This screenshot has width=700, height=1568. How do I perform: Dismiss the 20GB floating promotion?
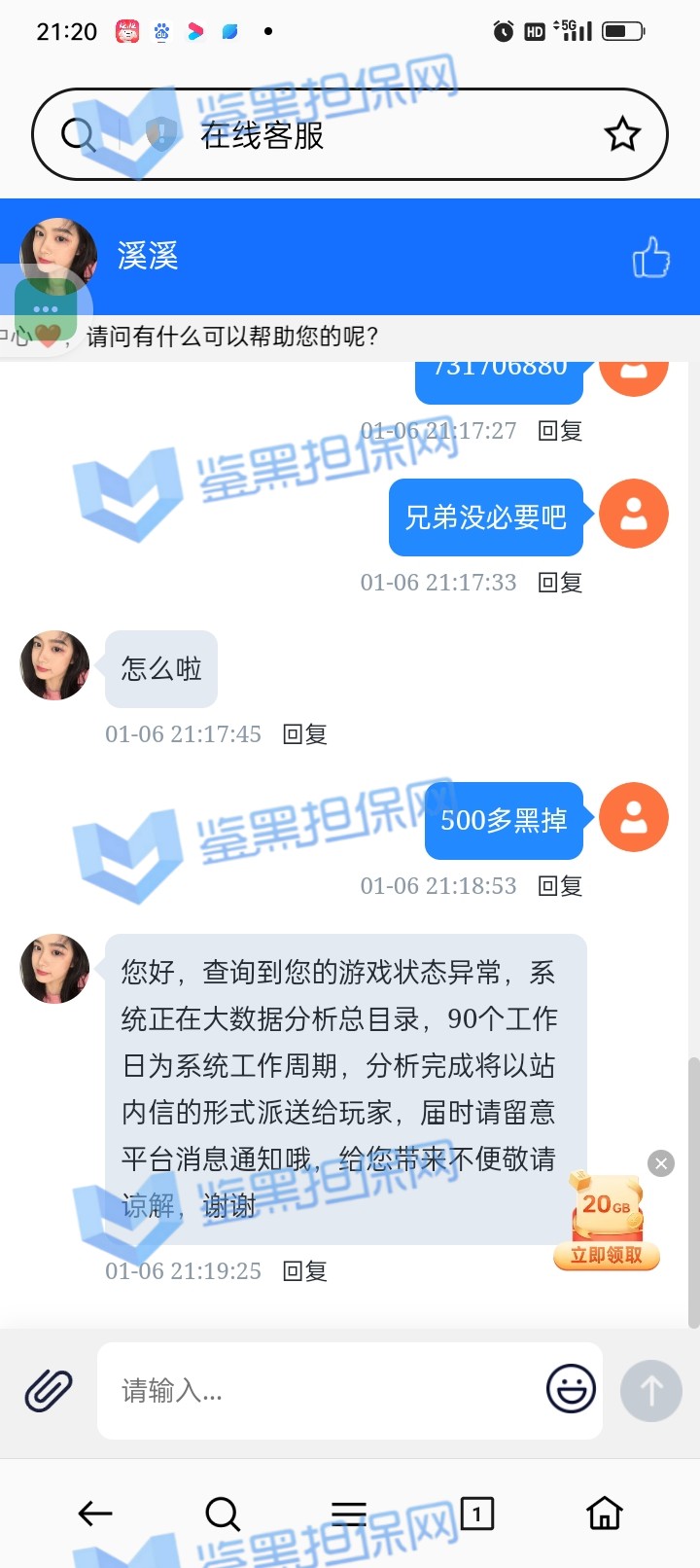pyautogui.click(x=661, y=1163)
